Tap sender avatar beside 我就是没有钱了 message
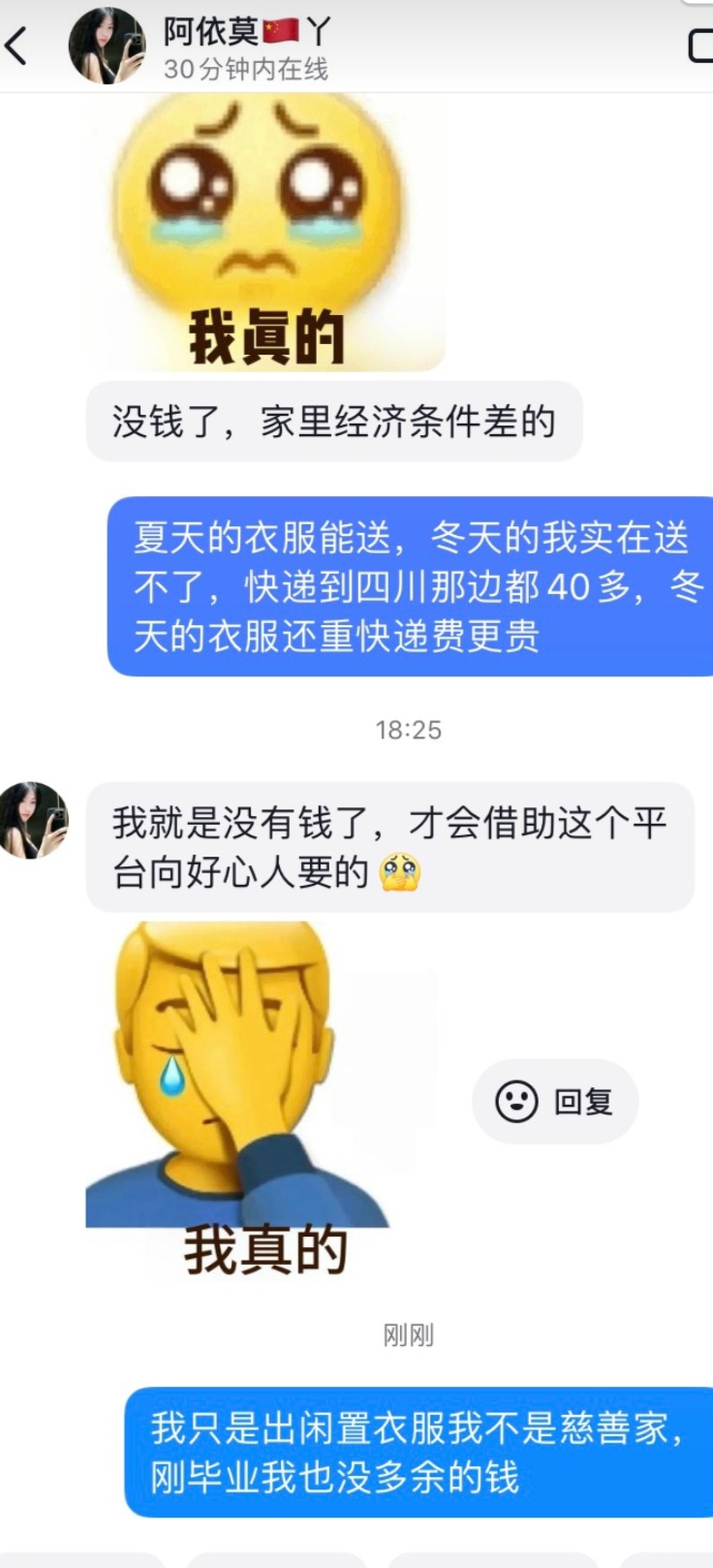 (34, 821)
